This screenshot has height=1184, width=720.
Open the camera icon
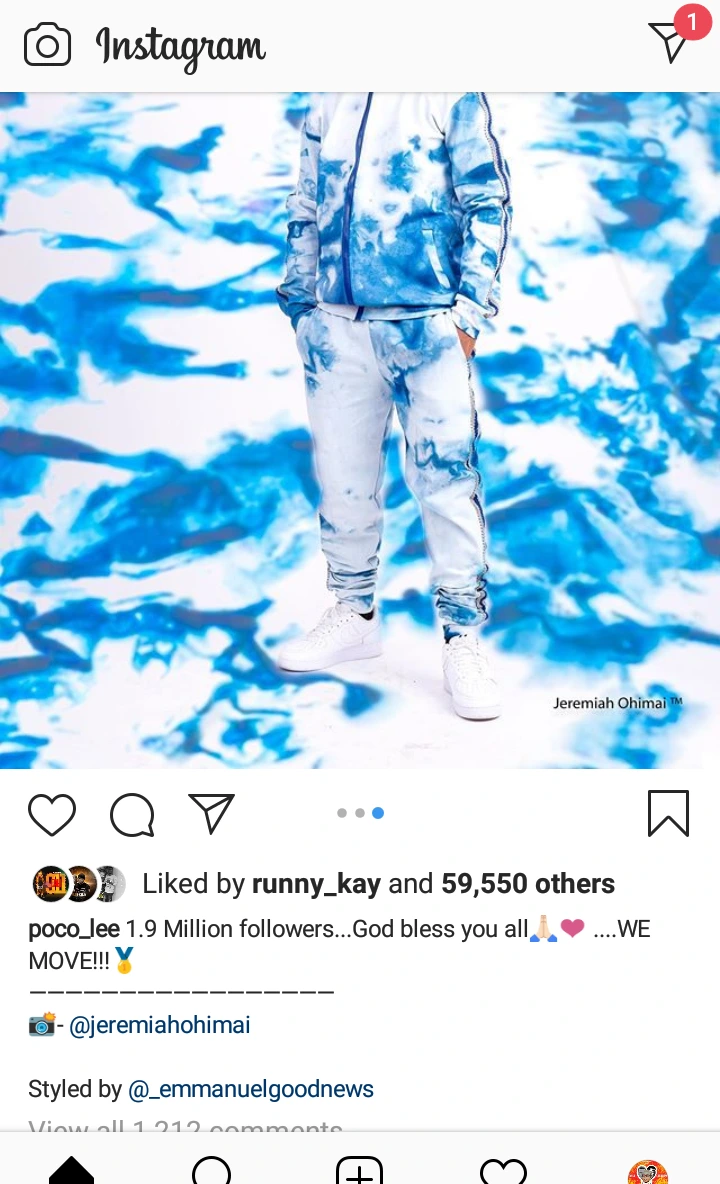(48, 45)
